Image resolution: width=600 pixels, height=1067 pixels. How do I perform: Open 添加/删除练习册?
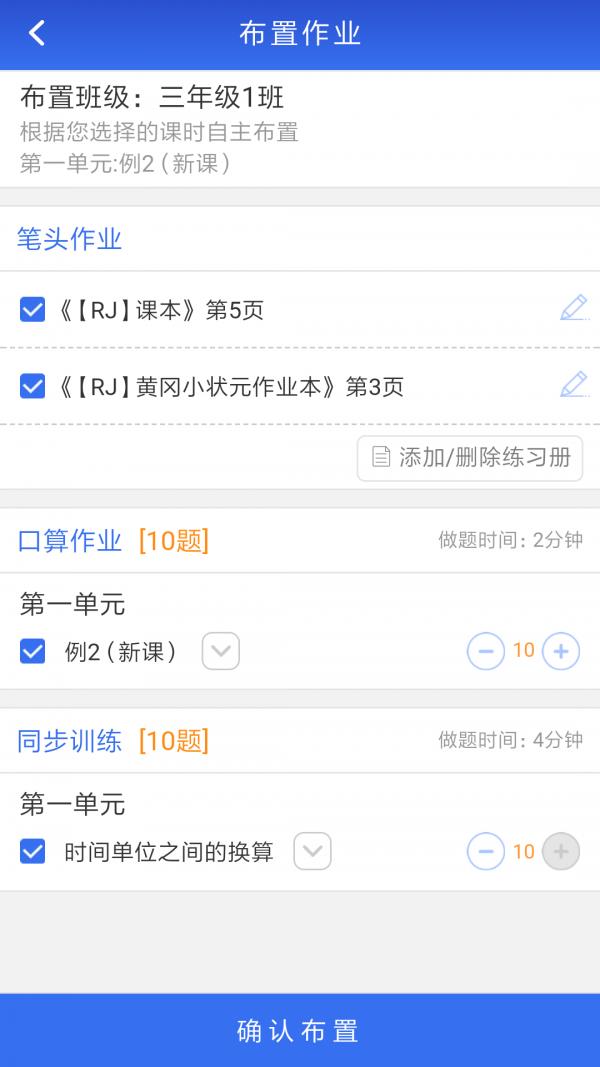click(x=470, y=458)
